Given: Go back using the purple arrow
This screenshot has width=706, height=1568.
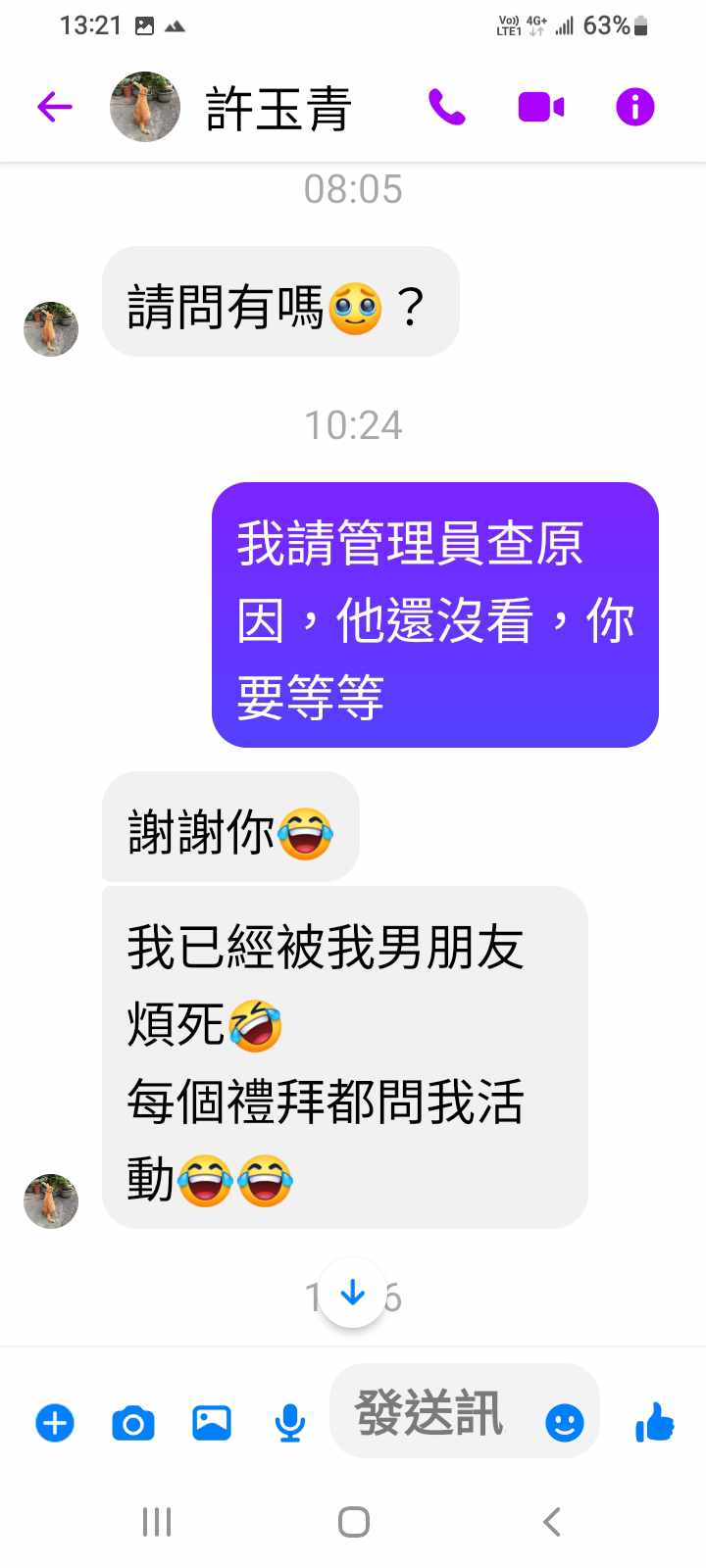Looking at the screenshot, I should coord(55,107).
